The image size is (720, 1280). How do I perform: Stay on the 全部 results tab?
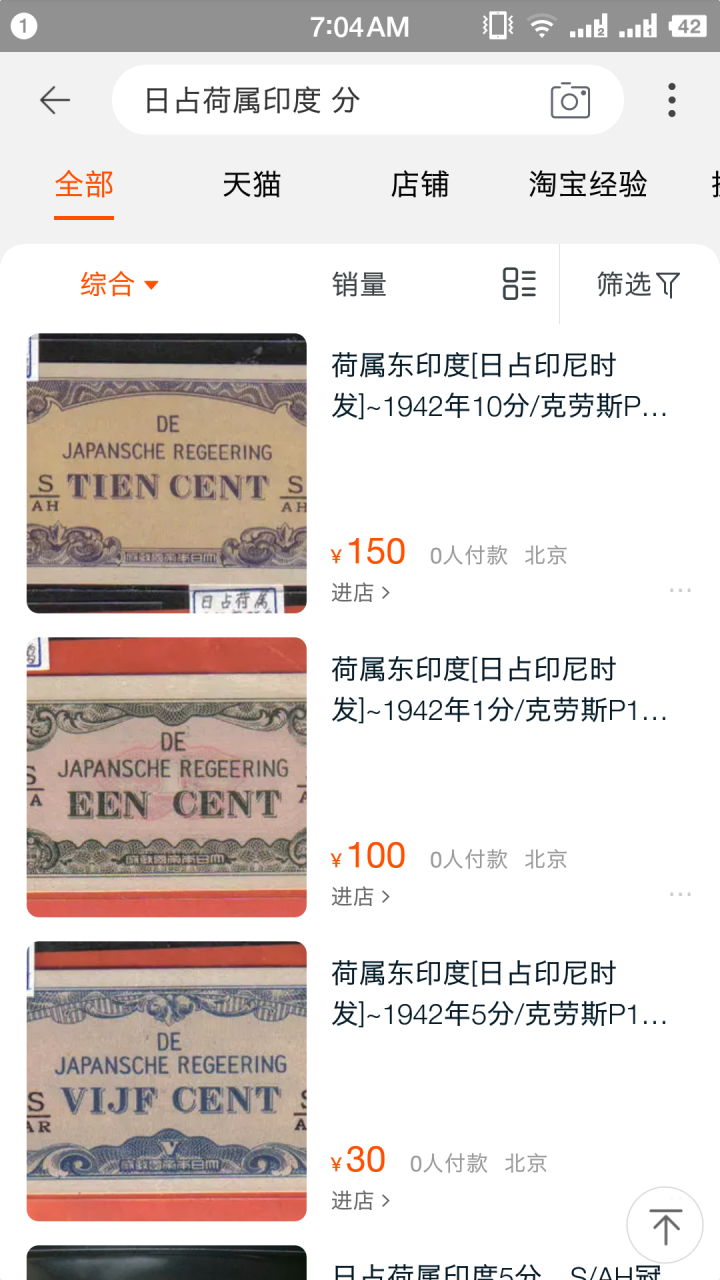[83, 184]
